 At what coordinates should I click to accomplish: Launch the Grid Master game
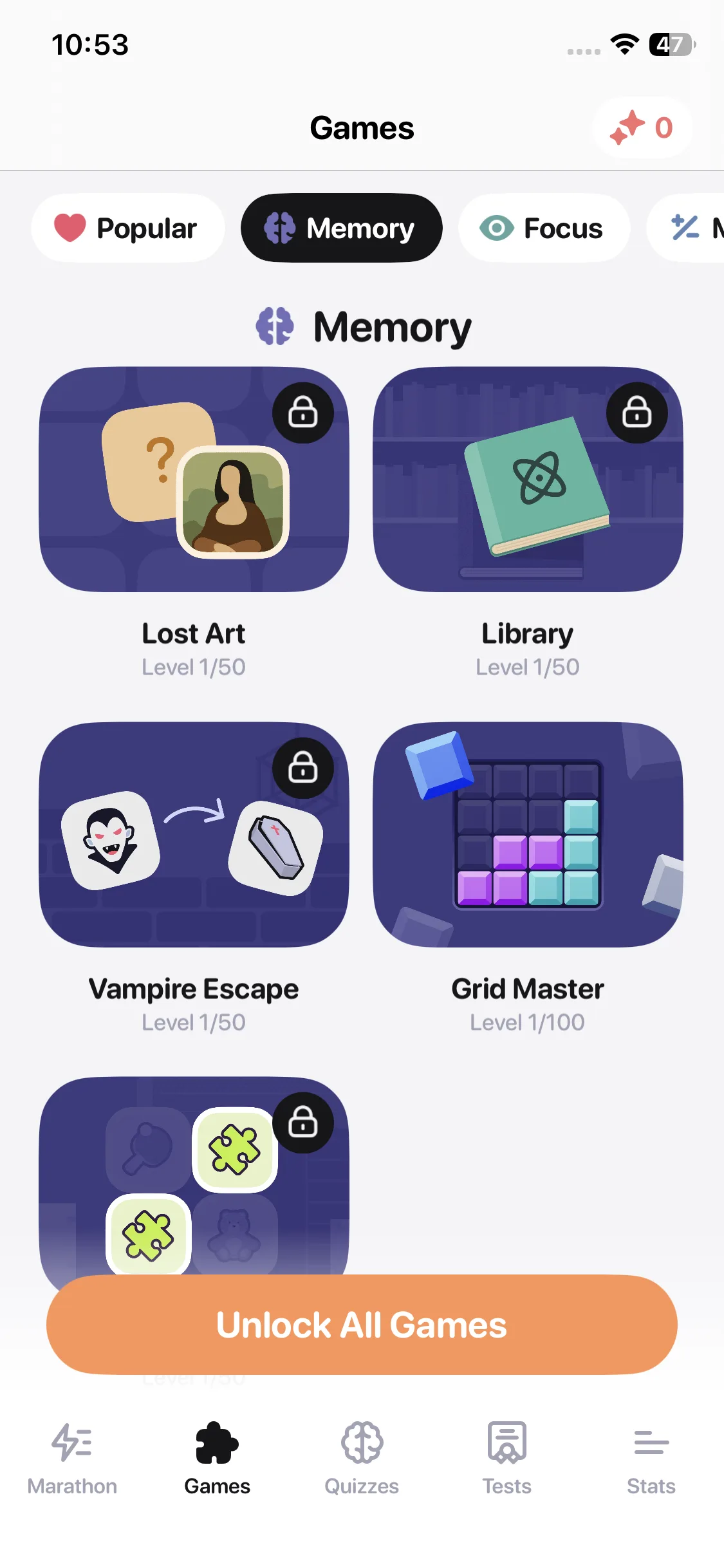528,834
